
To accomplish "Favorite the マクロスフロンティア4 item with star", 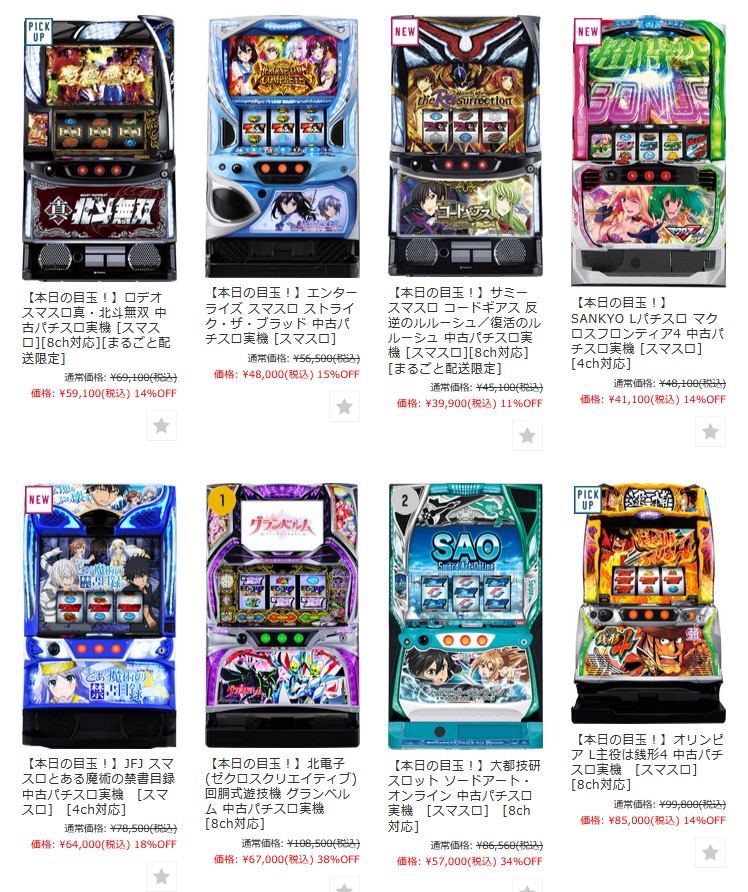I will pos(710,432).
